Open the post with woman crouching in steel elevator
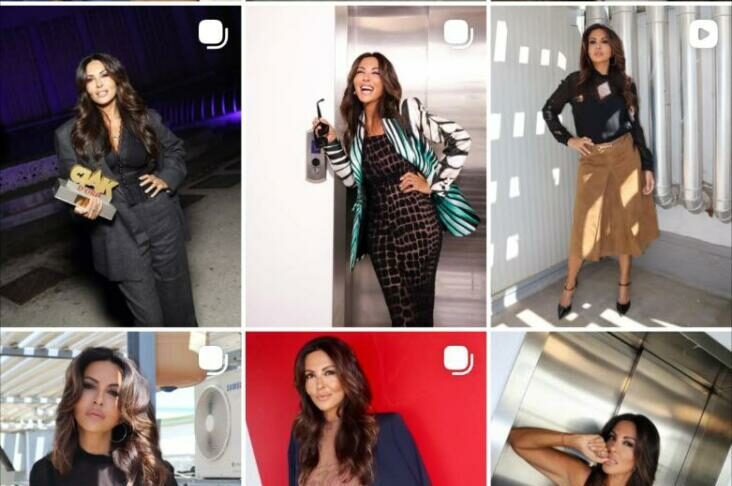This screenshot has width=732, height=486. click(610, 410)
